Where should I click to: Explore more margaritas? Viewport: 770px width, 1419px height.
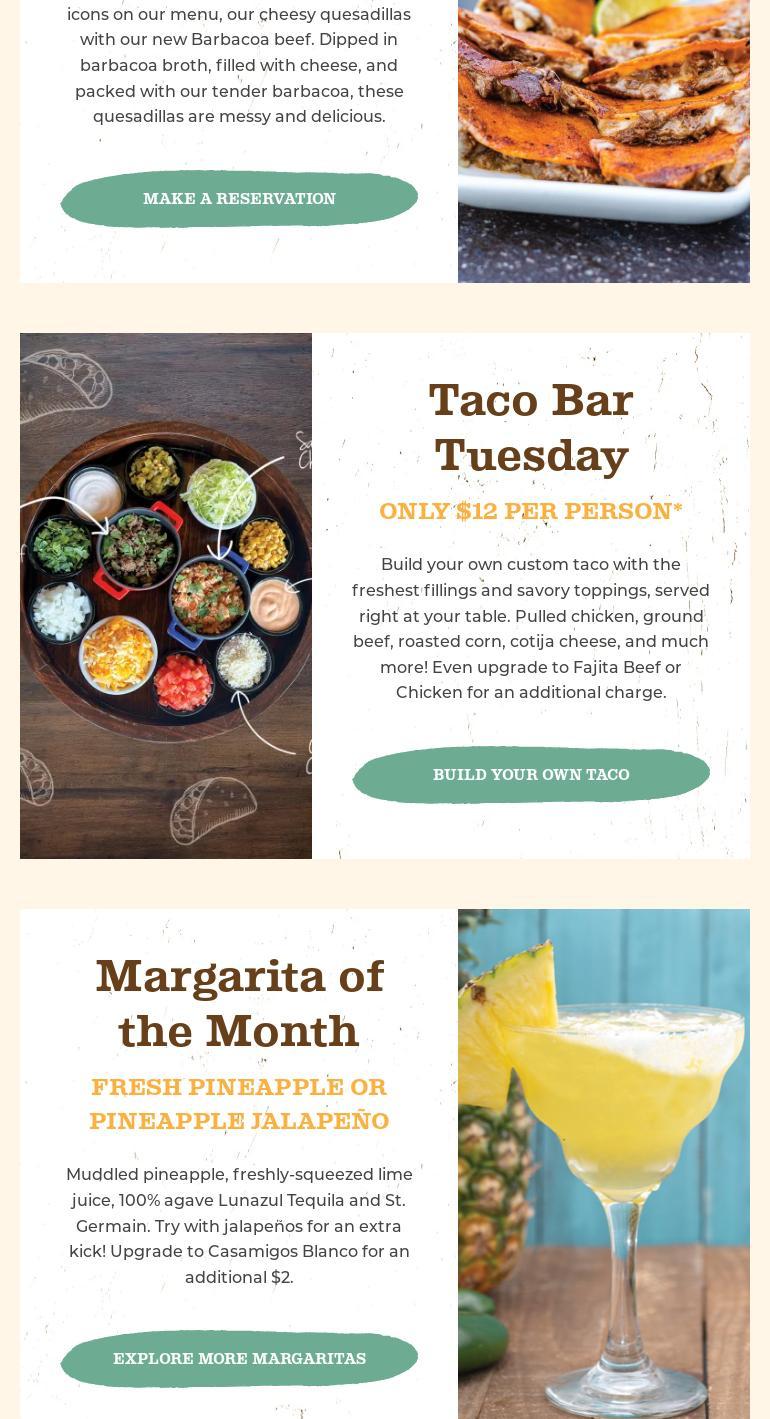pos(239,1359)
